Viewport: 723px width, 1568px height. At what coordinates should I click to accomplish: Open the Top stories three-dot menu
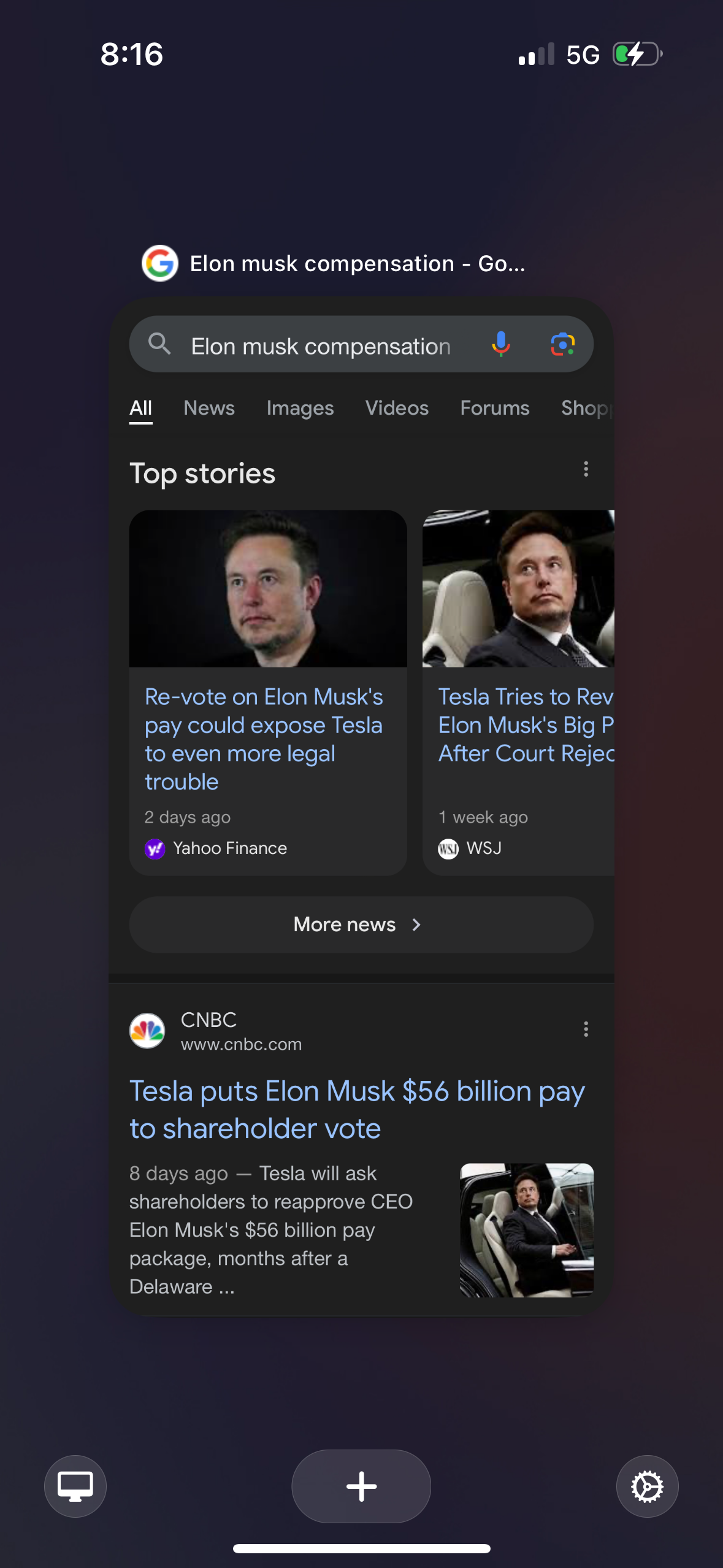click(x=586, y=469)
